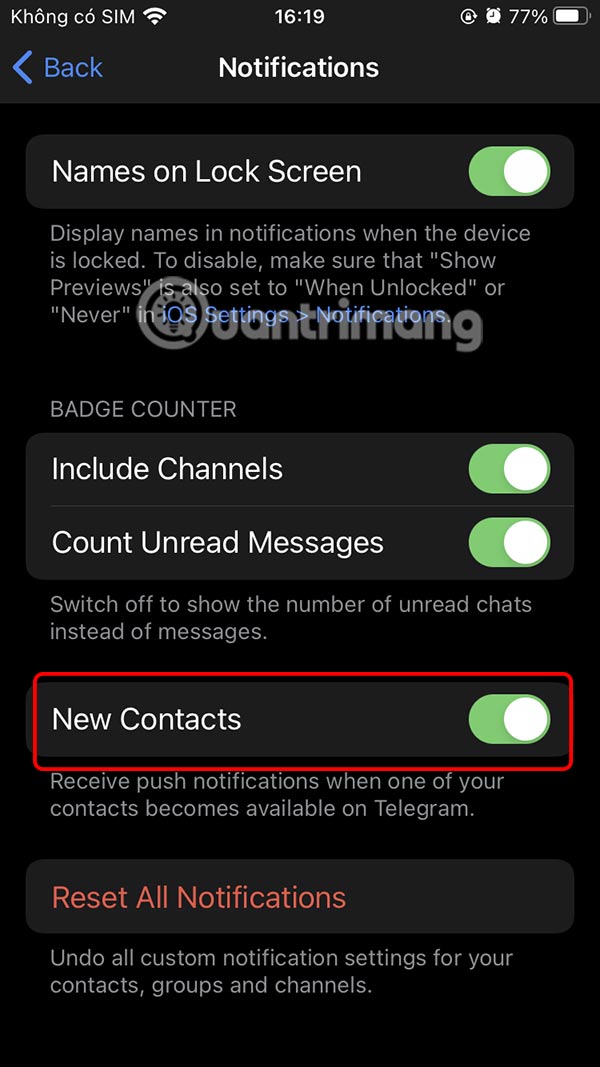The width and height of the screenshot is (600, 1067).
Task: Go back to the previous settings page
Action: 58,68
